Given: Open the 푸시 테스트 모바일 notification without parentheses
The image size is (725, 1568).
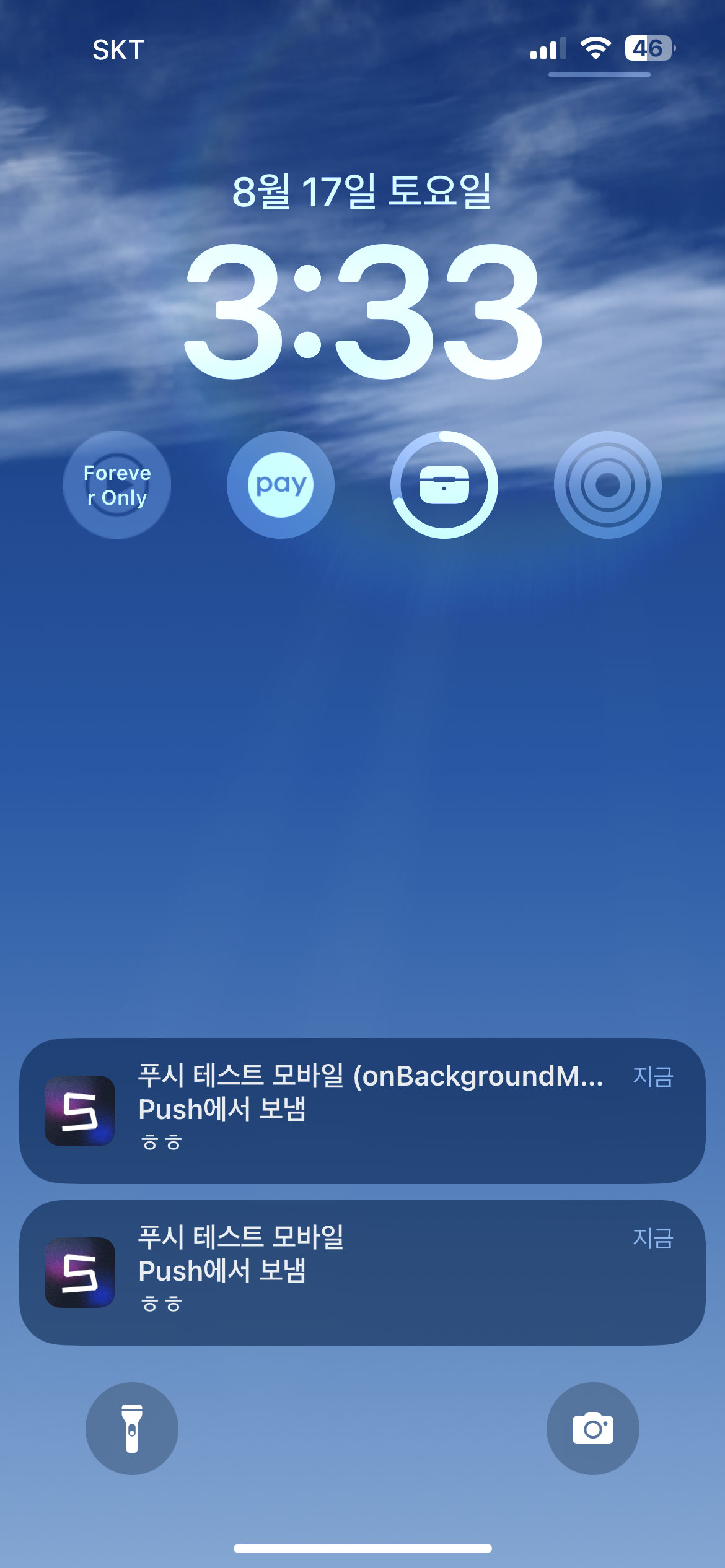Looking at the screenshot, I should (362, 1272).
